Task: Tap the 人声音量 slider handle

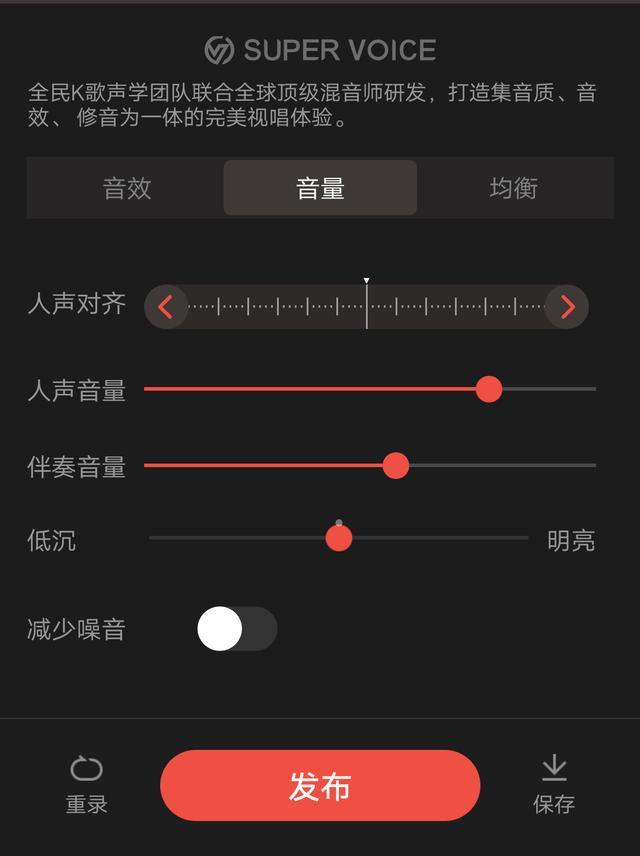Action: 488,389
